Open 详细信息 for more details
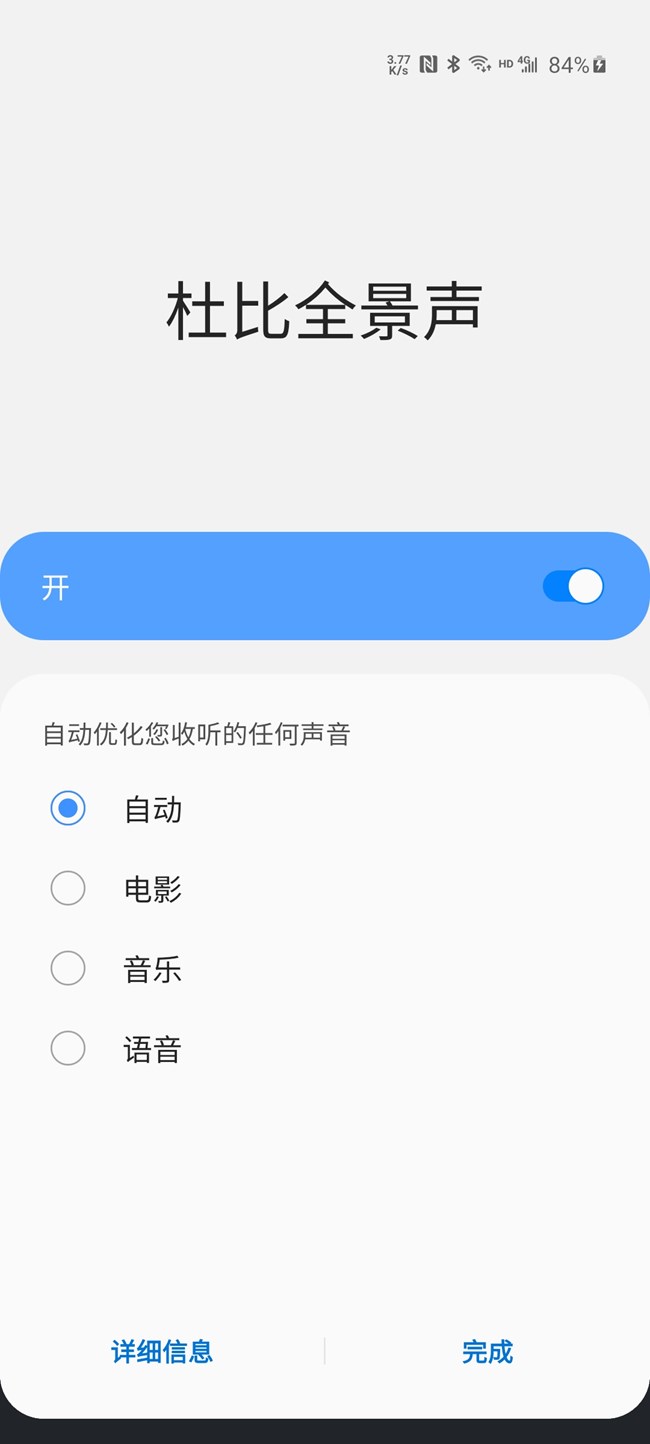The height and width of the screenshot is (1444, 650). 162,1352
